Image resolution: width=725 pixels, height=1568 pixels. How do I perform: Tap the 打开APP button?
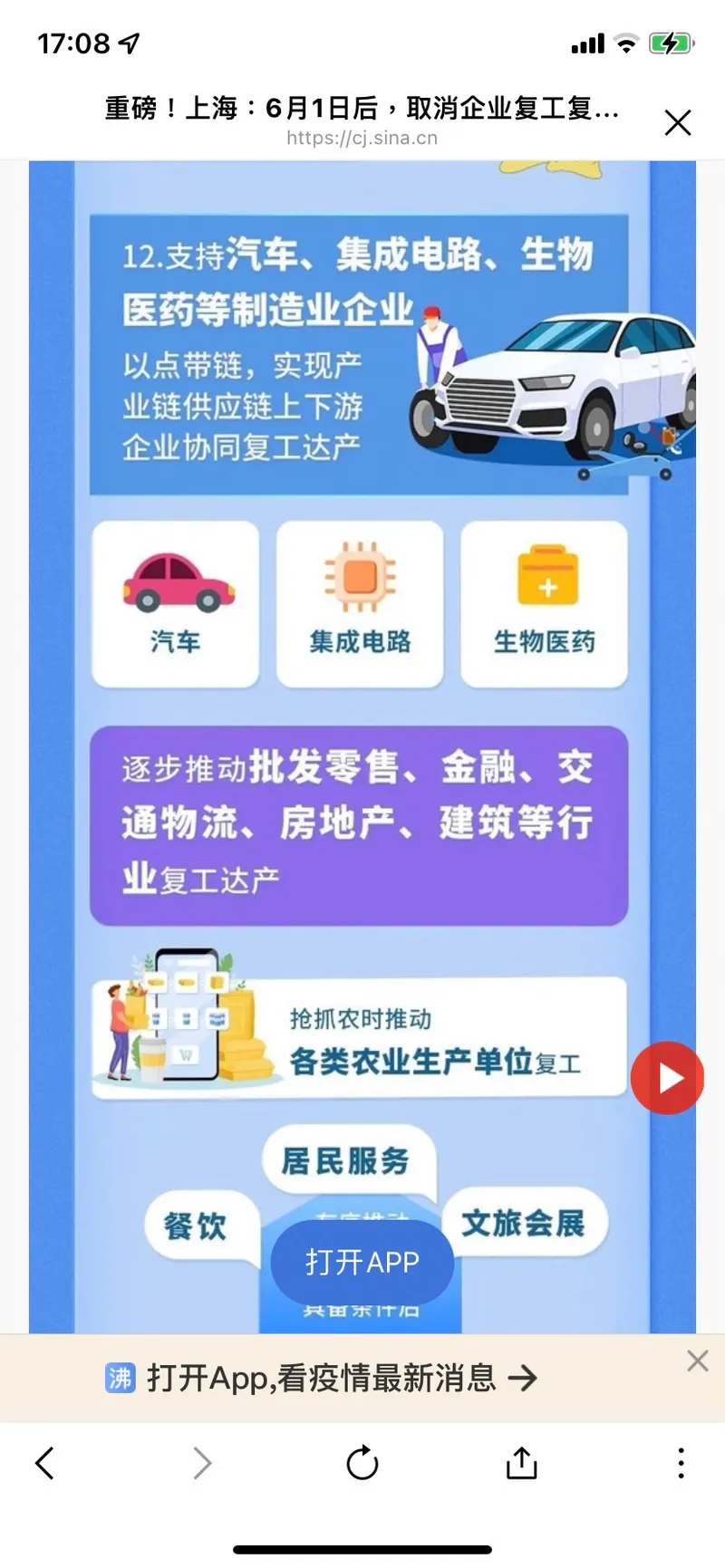pyautogui.click(x=362, y=1262)
